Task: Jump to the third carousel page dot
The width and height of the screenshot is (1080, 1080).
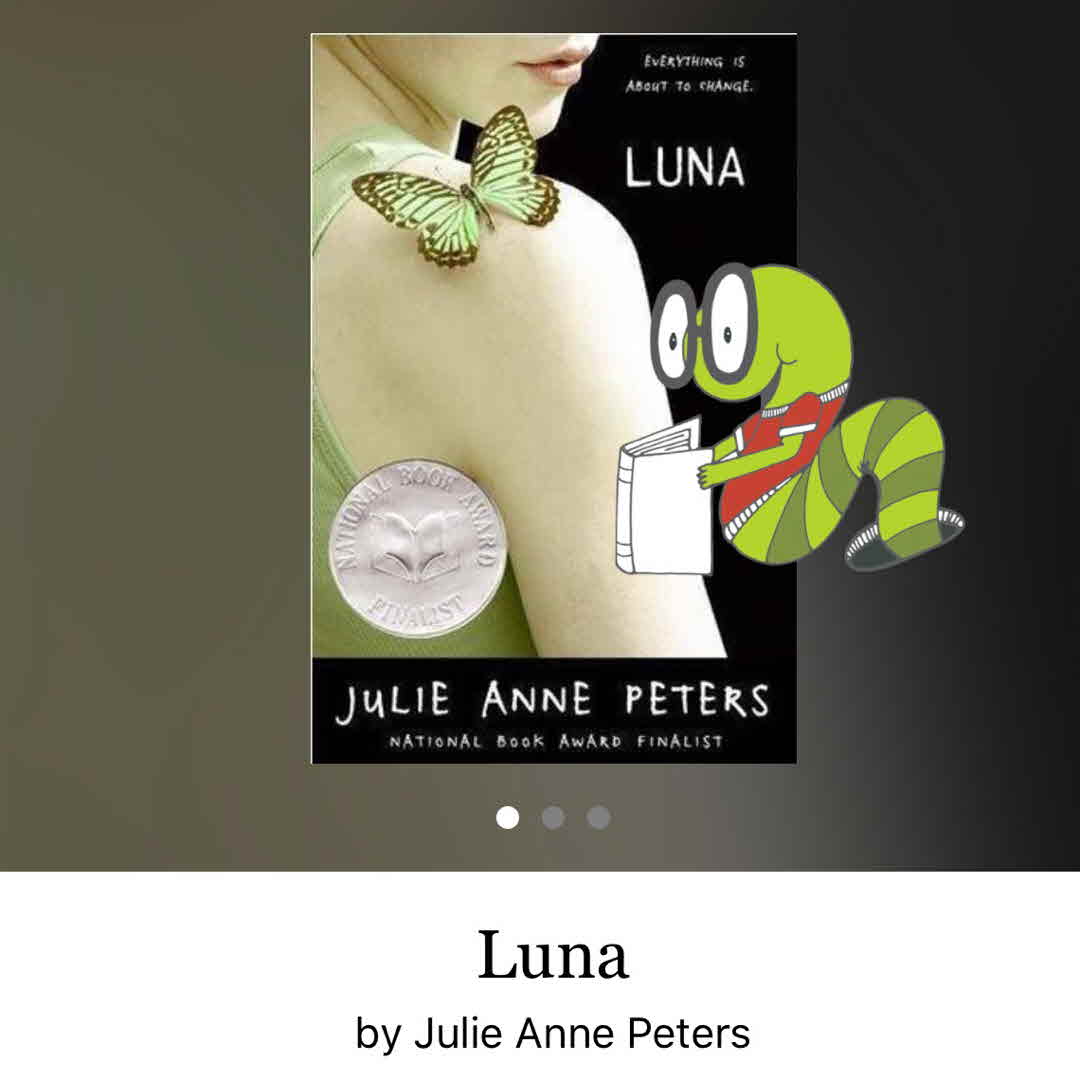Action: (598, 818)
